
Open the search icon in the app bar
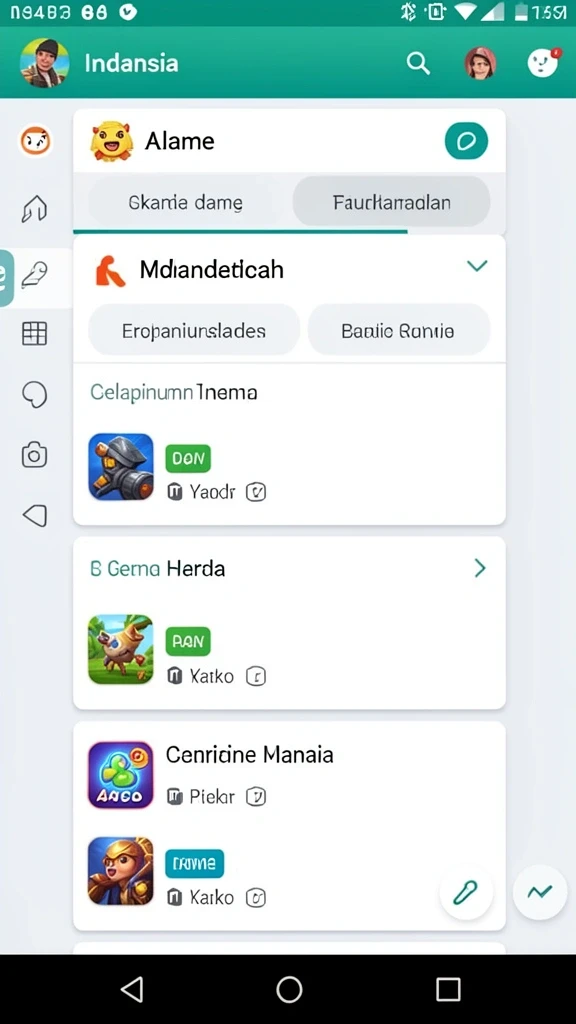pos(418,63)
